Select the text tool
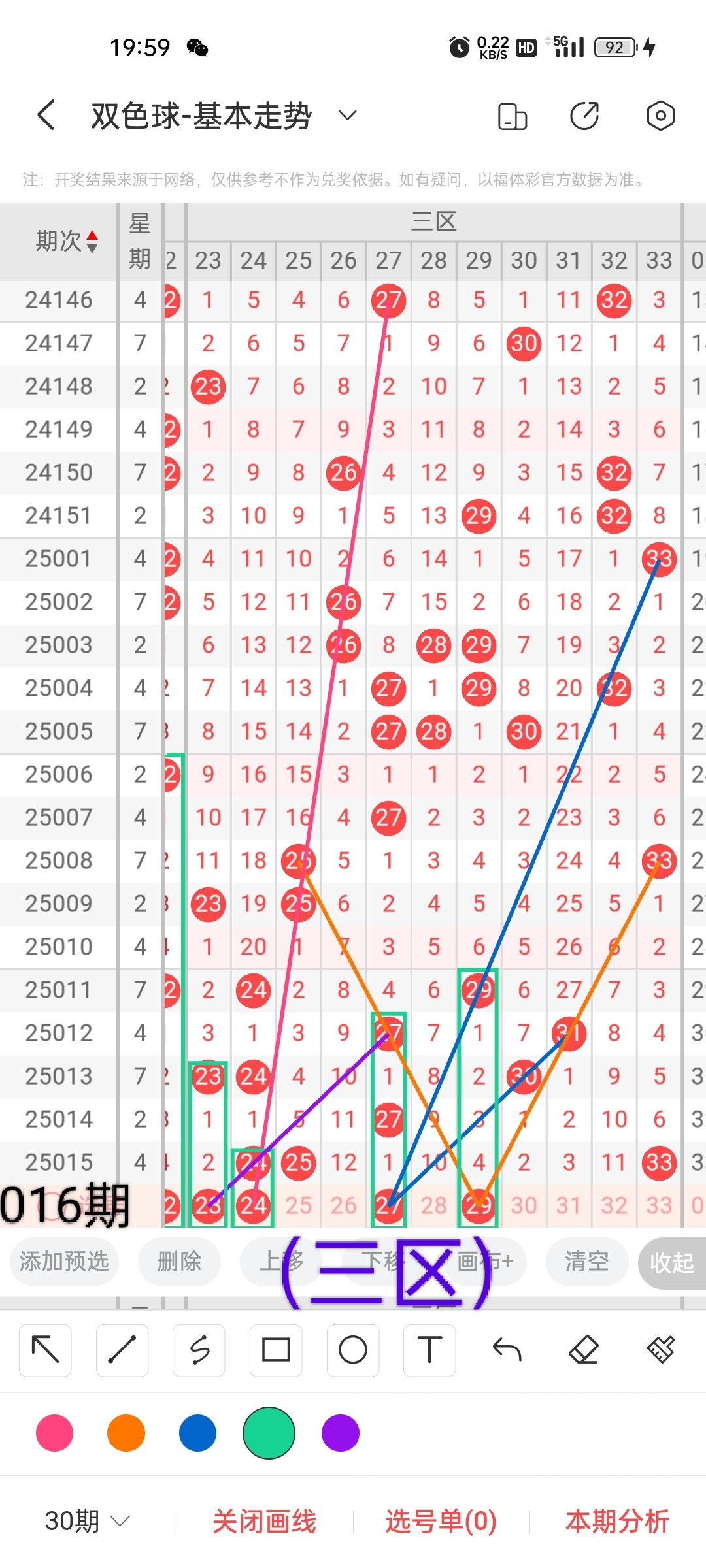 429,1350
